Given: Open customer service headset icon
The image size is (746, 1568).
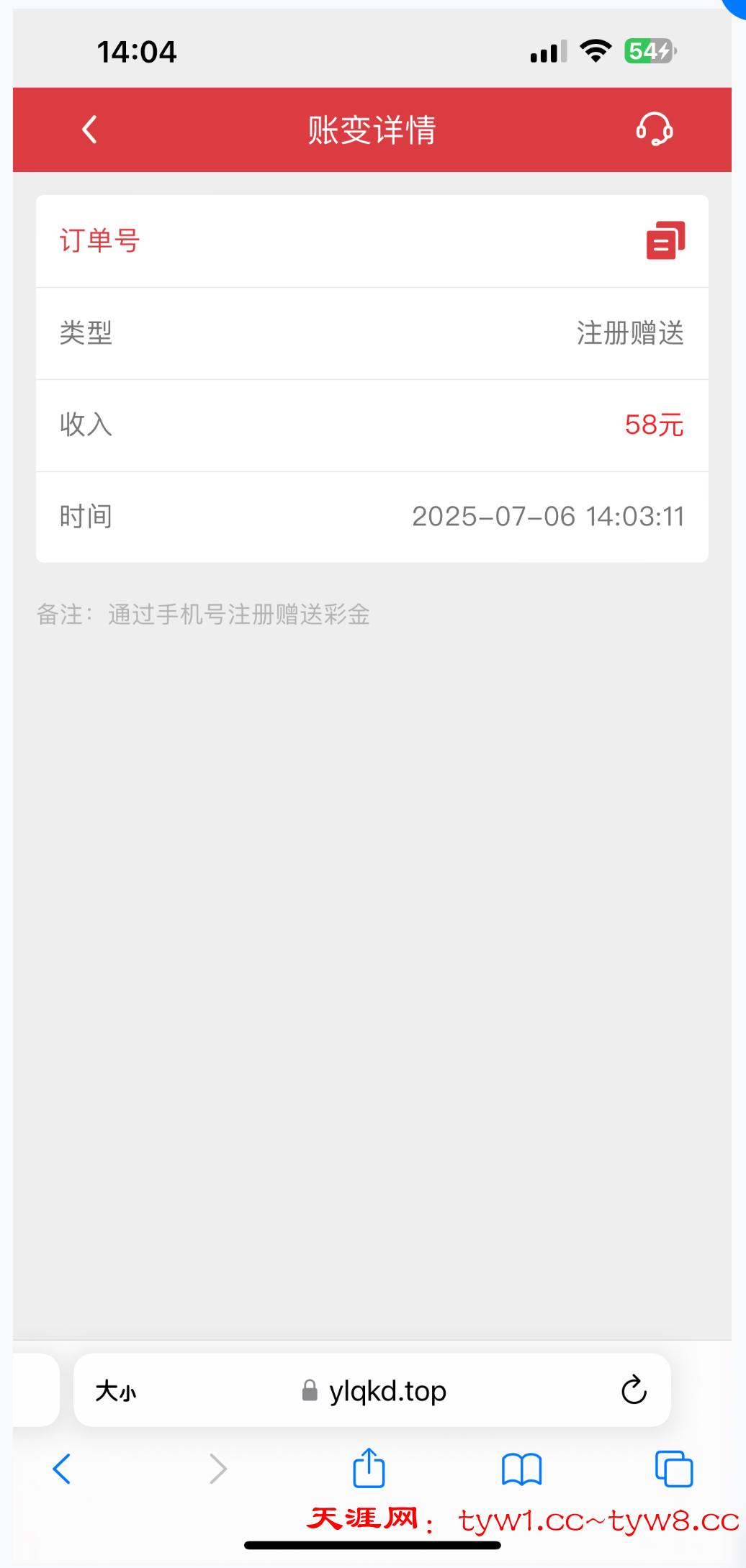Looking at the screenshot, I should [654, 130].
